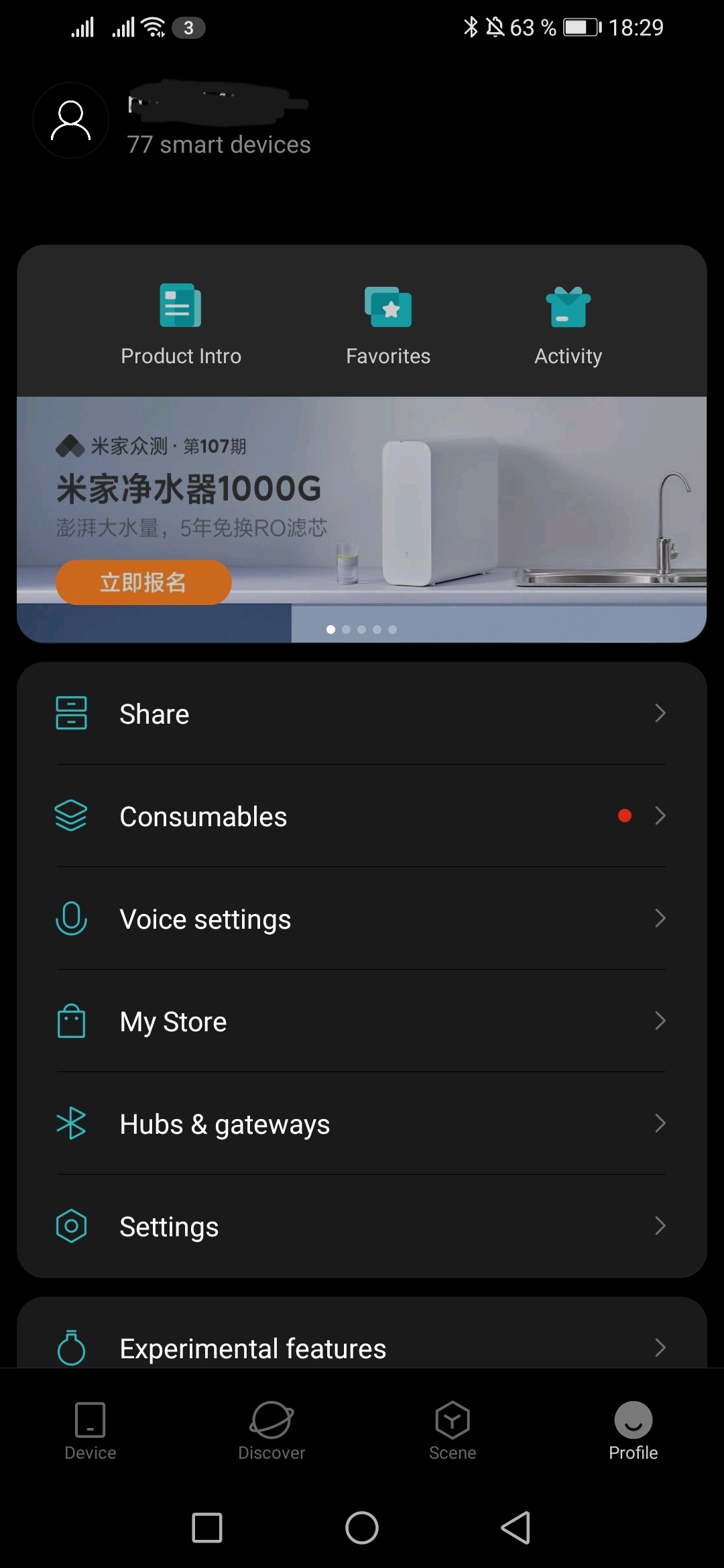Open the Share row

[362, 714]
